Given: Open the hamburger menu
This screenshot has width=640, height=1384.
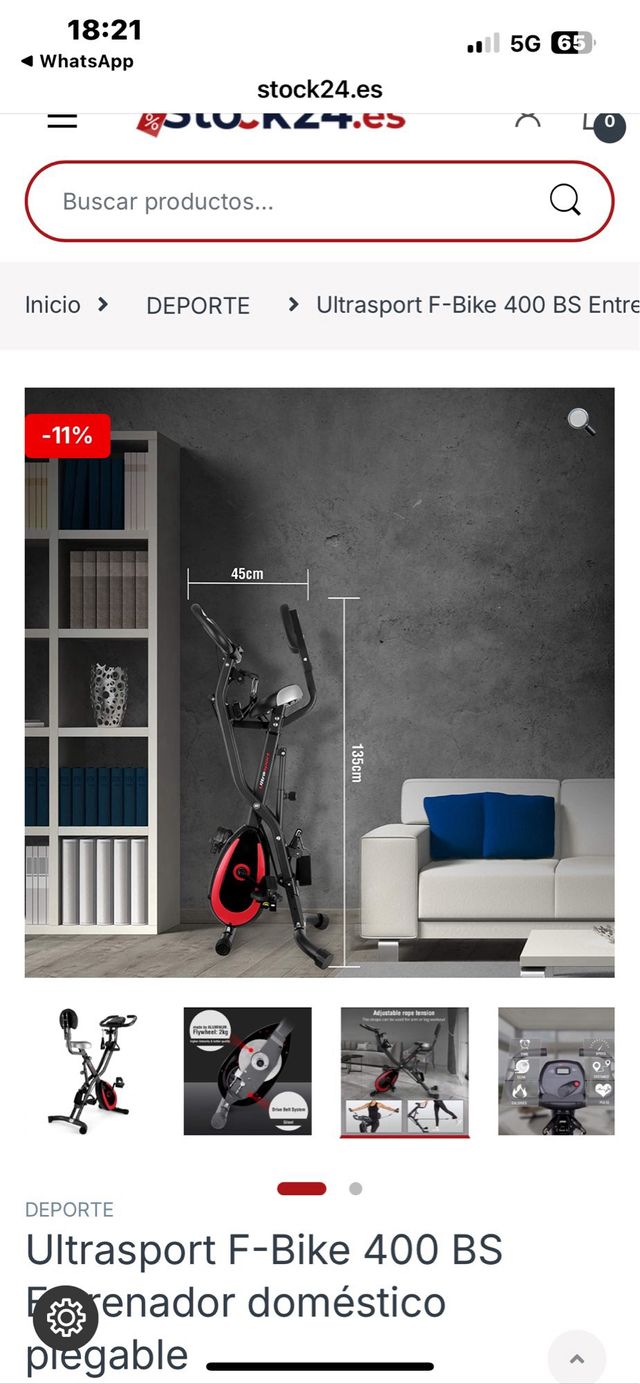Looking at the screenshot, I should (x=62, y=120).
